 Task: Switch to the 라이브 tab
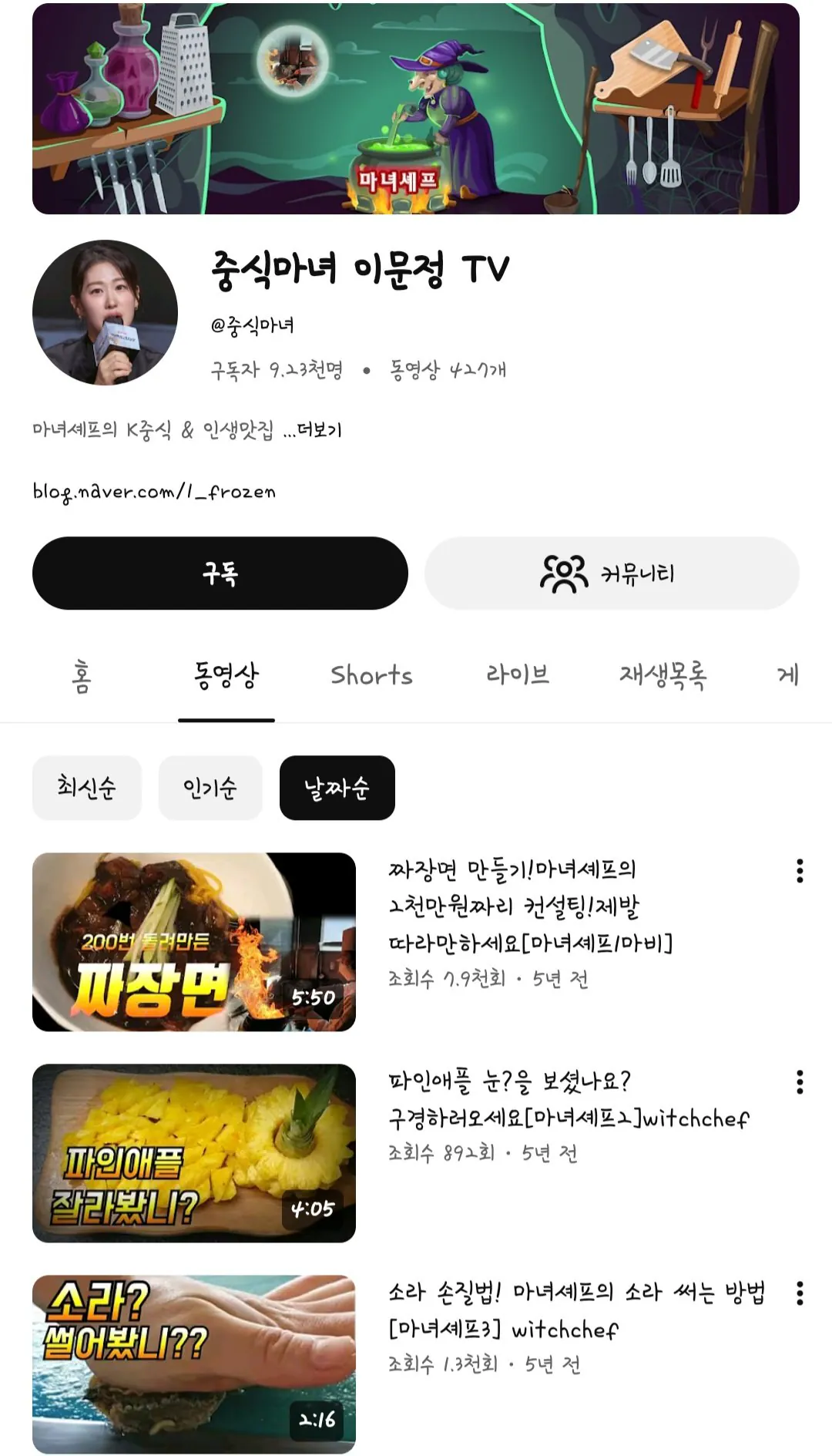517,676
